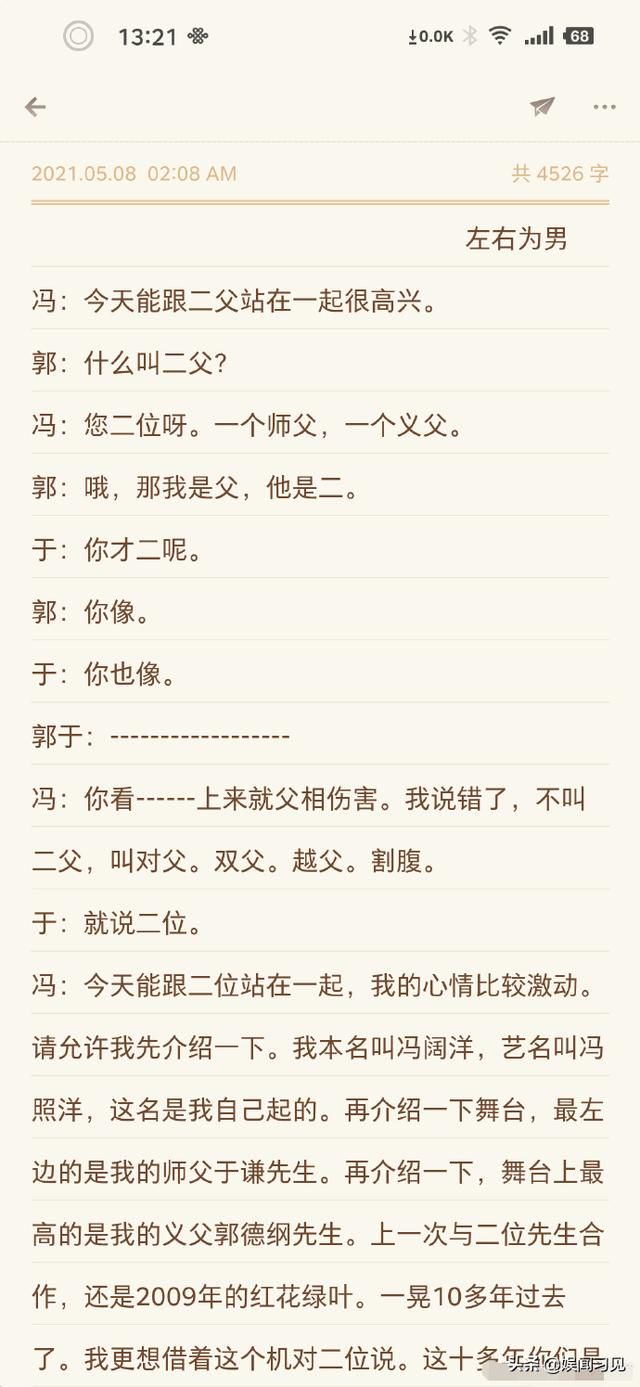
Task: Share this note via the paper-plane icon
Action: pyautogui.click(x=542, y=107)
